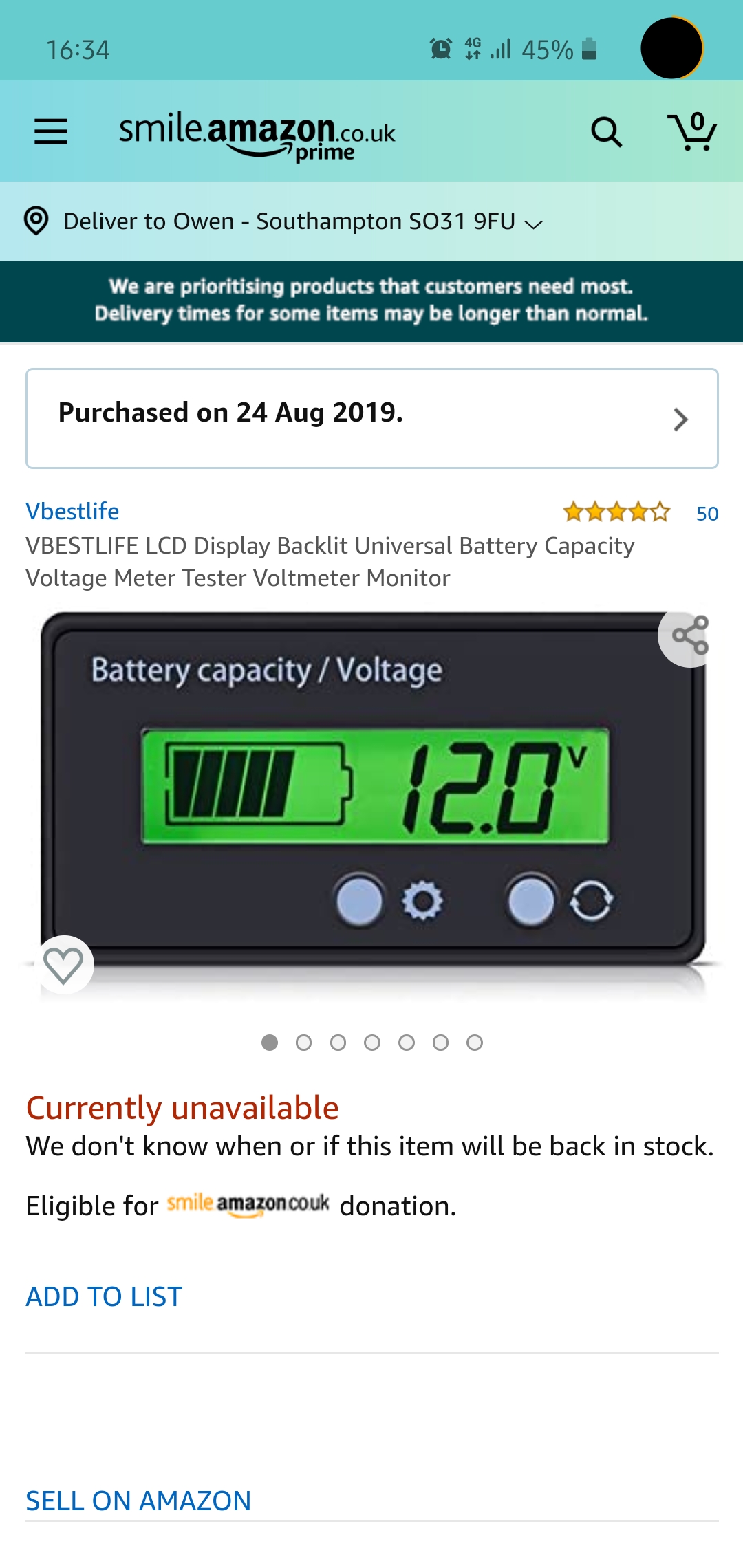Visit the Vbestlife brand link
743x1568 pixels.
tap(72, 511)
